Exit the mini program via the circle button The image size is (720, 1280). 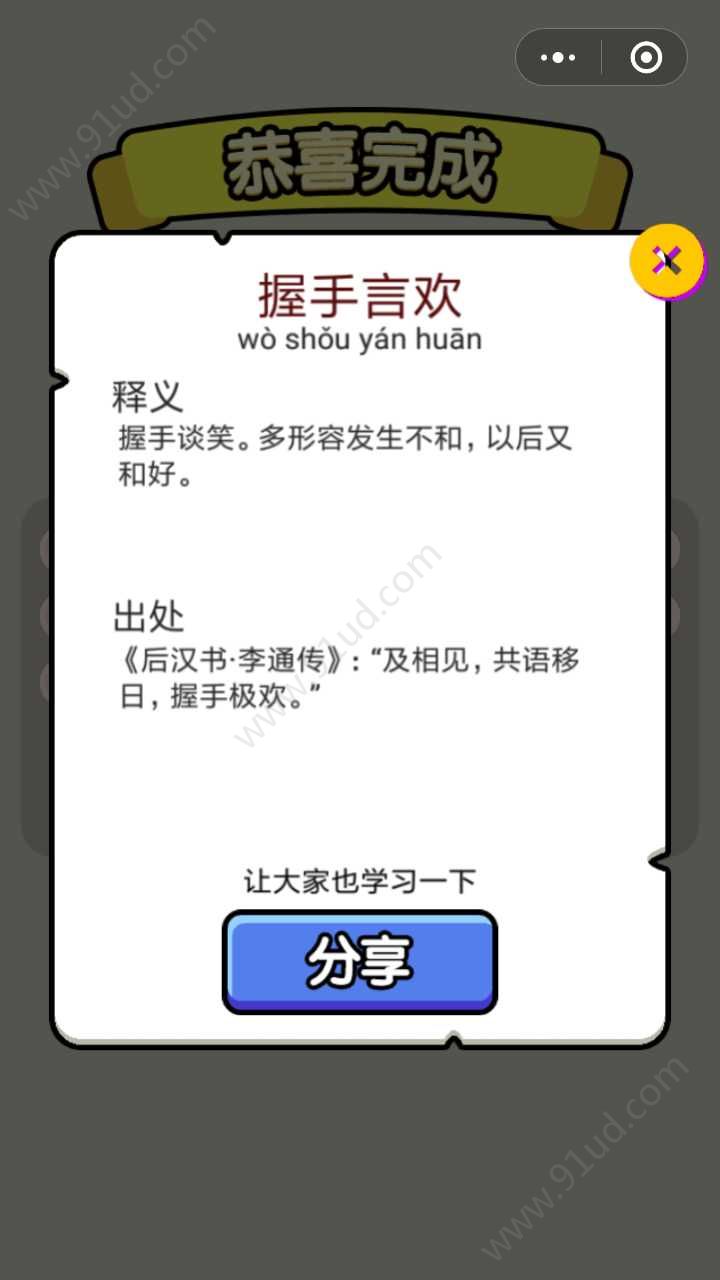[x=646, y=58]
